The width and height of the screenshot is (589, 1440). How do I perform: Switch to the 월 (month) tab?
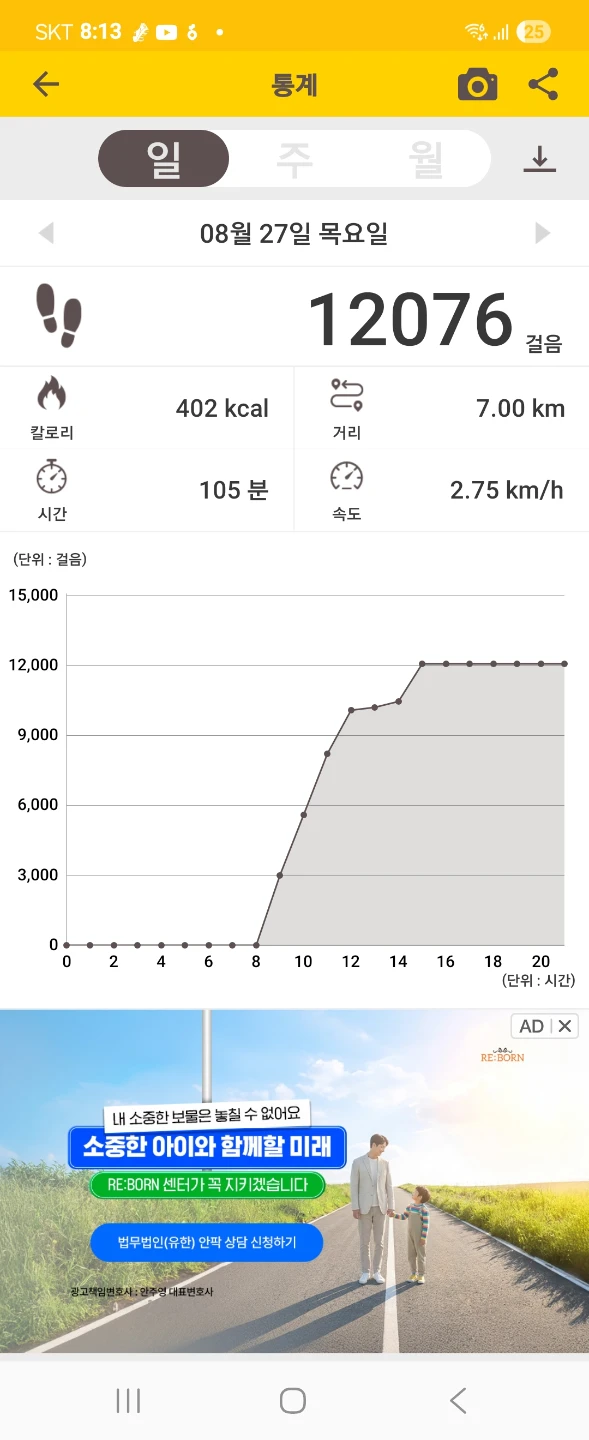point(427,159)
